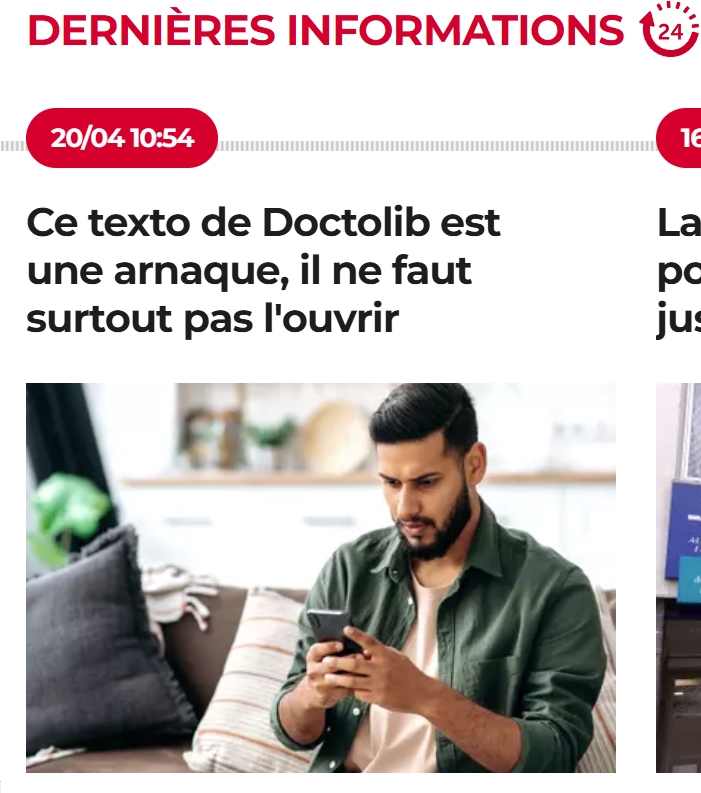The width and height of the screenshot is (701, 793).
Task: Open the Dernières Informations section
Action: (326, 31)
